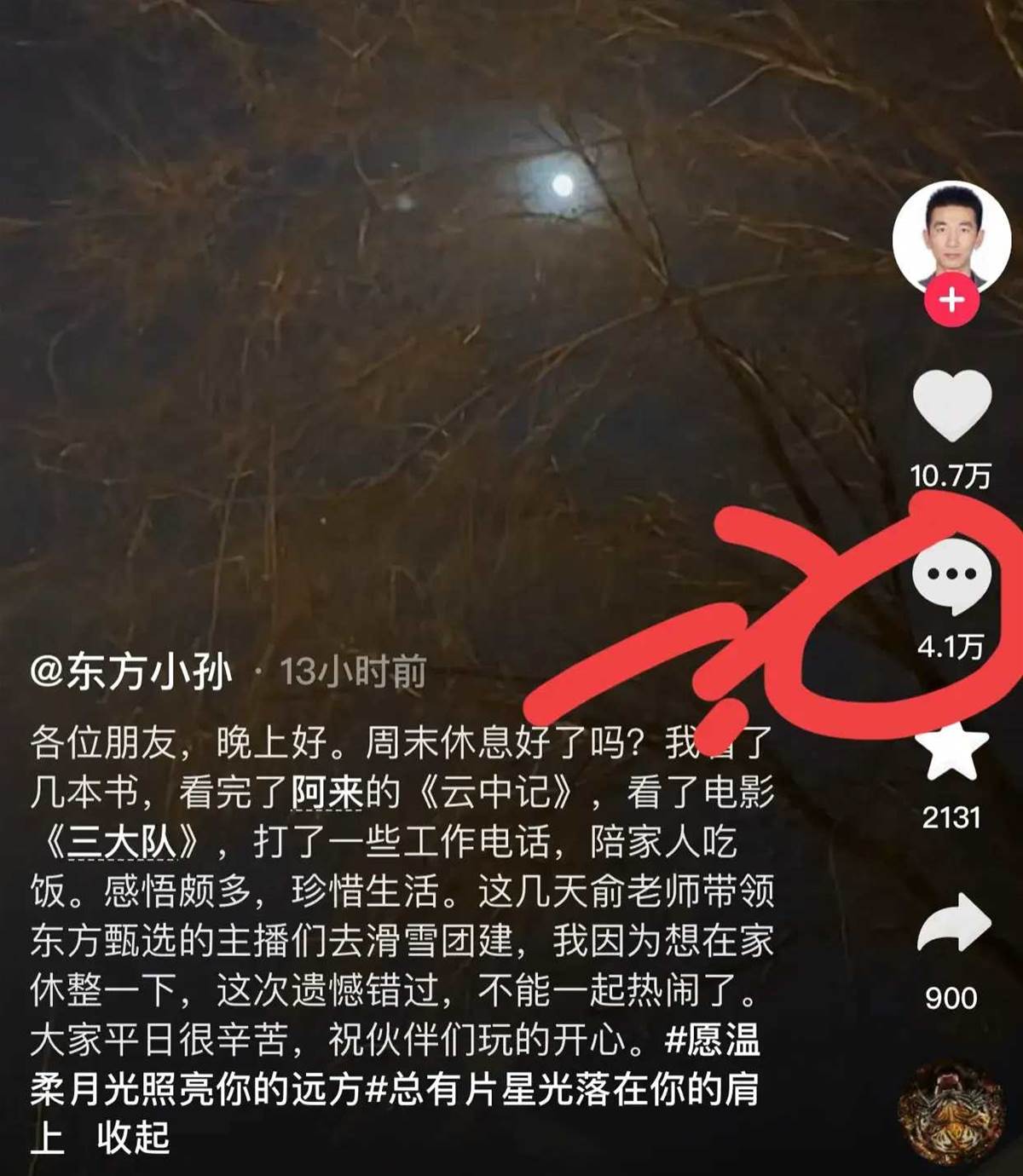Image resolution: width=1023 pixels, height=1176 pixels.
Task: Like the video with the heart icon
Action: pyautogui.click(x=951, y=406)
